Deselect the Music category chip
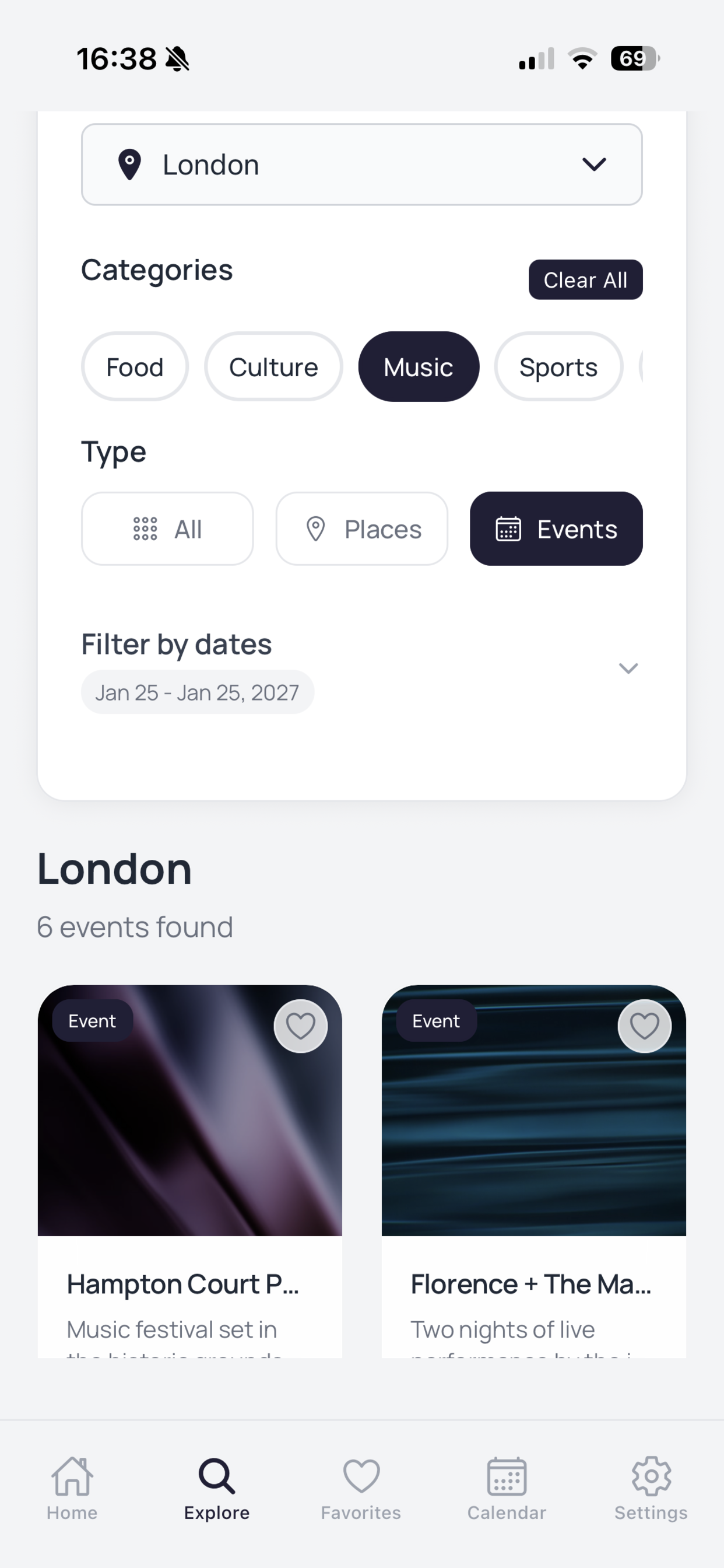This screenshot has width=724, height=1568. (x=419, y=367)
